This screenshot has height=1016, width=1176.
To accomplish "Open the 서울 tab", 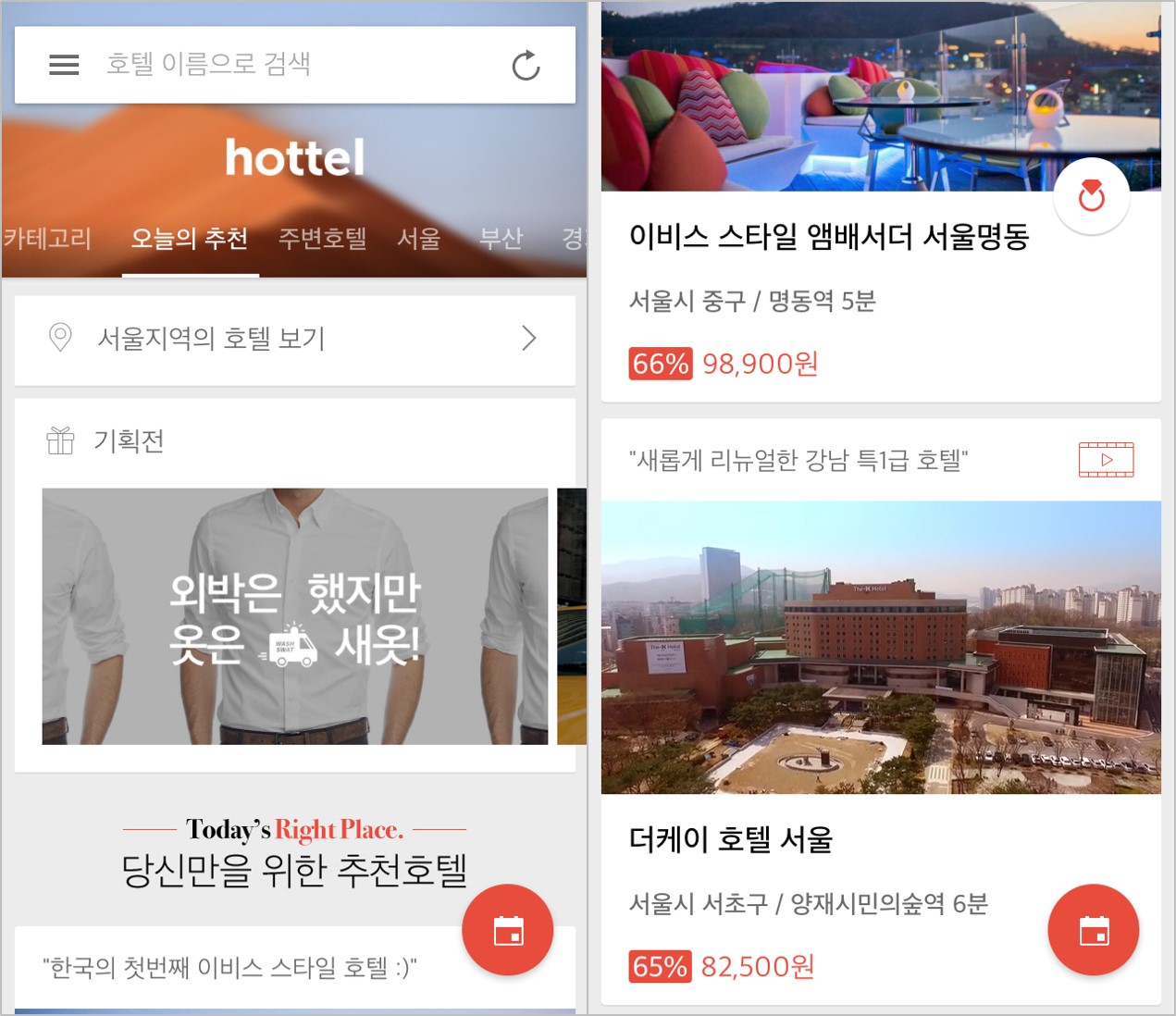I will (x=419, y=239).
